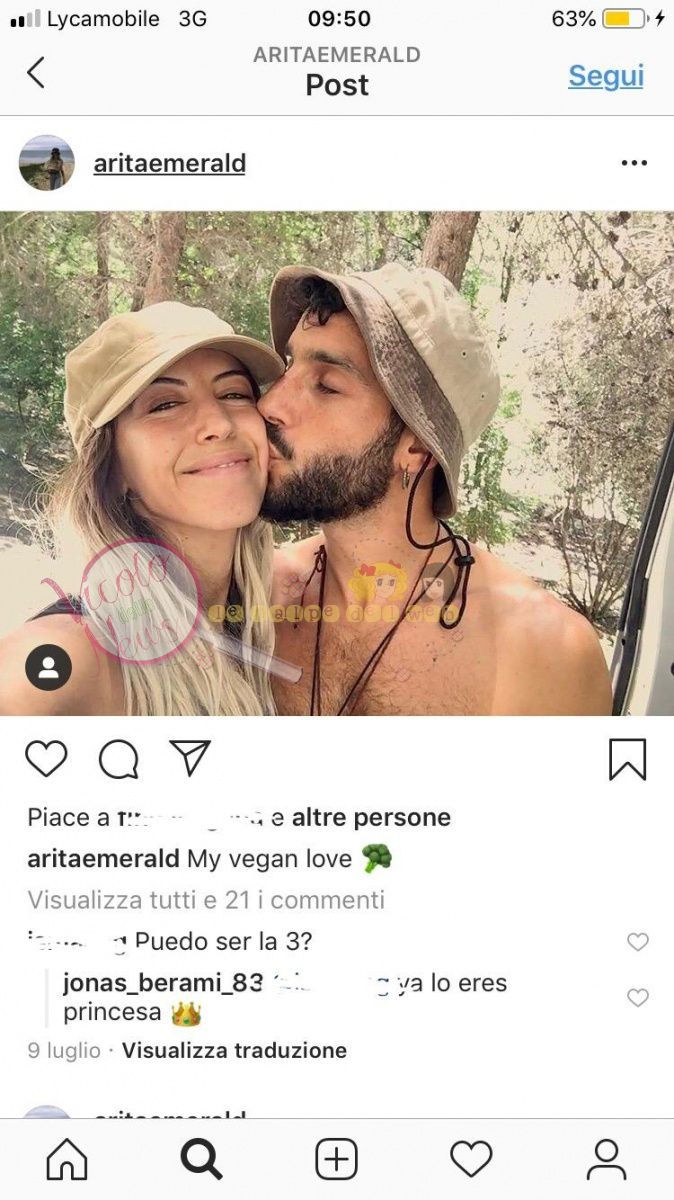This screenshot has width=674, height=1200.
Task: Share the post with the paper plane
Action: pyautogui.click(x=189, y=759)
